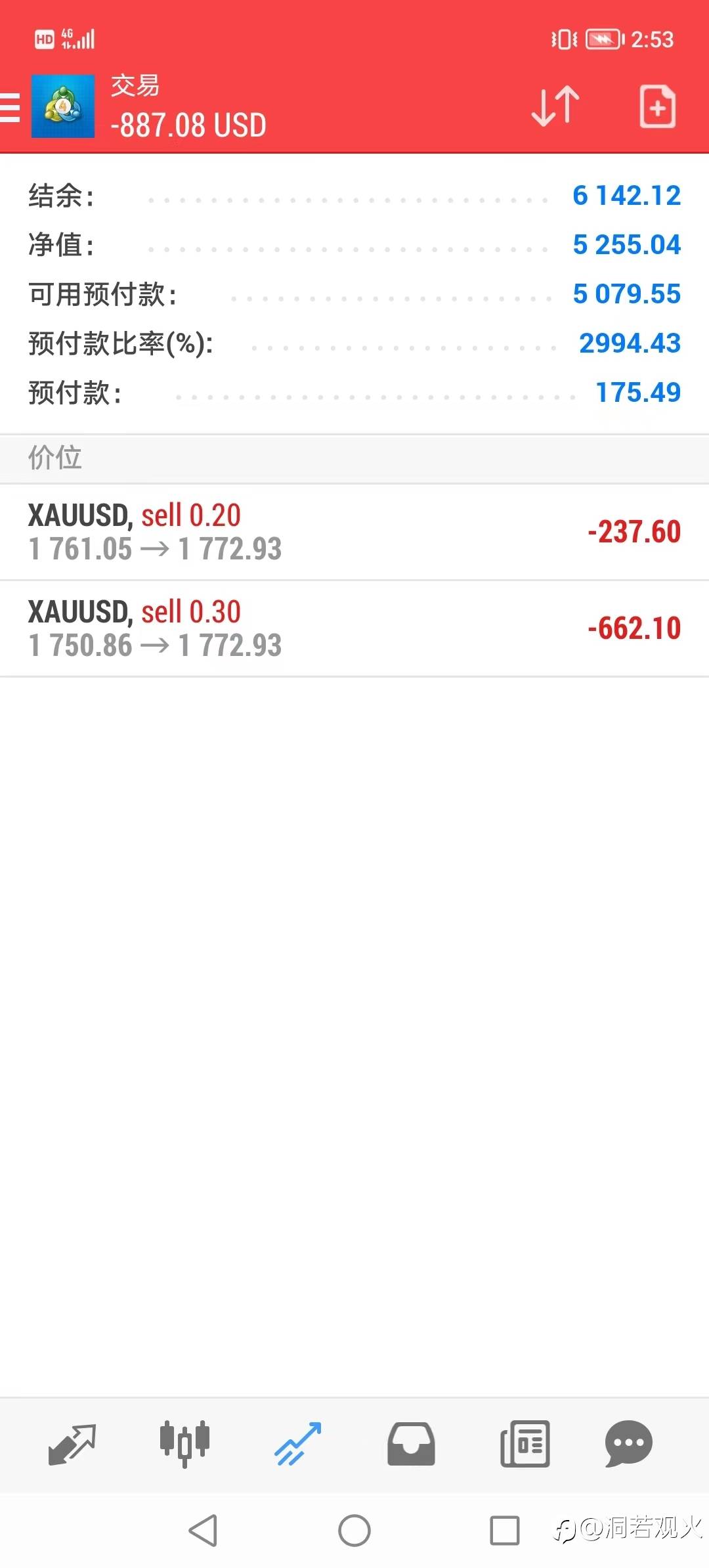Create a new order
This screenshot has width=709, height=1568.
tap(657, 106)
